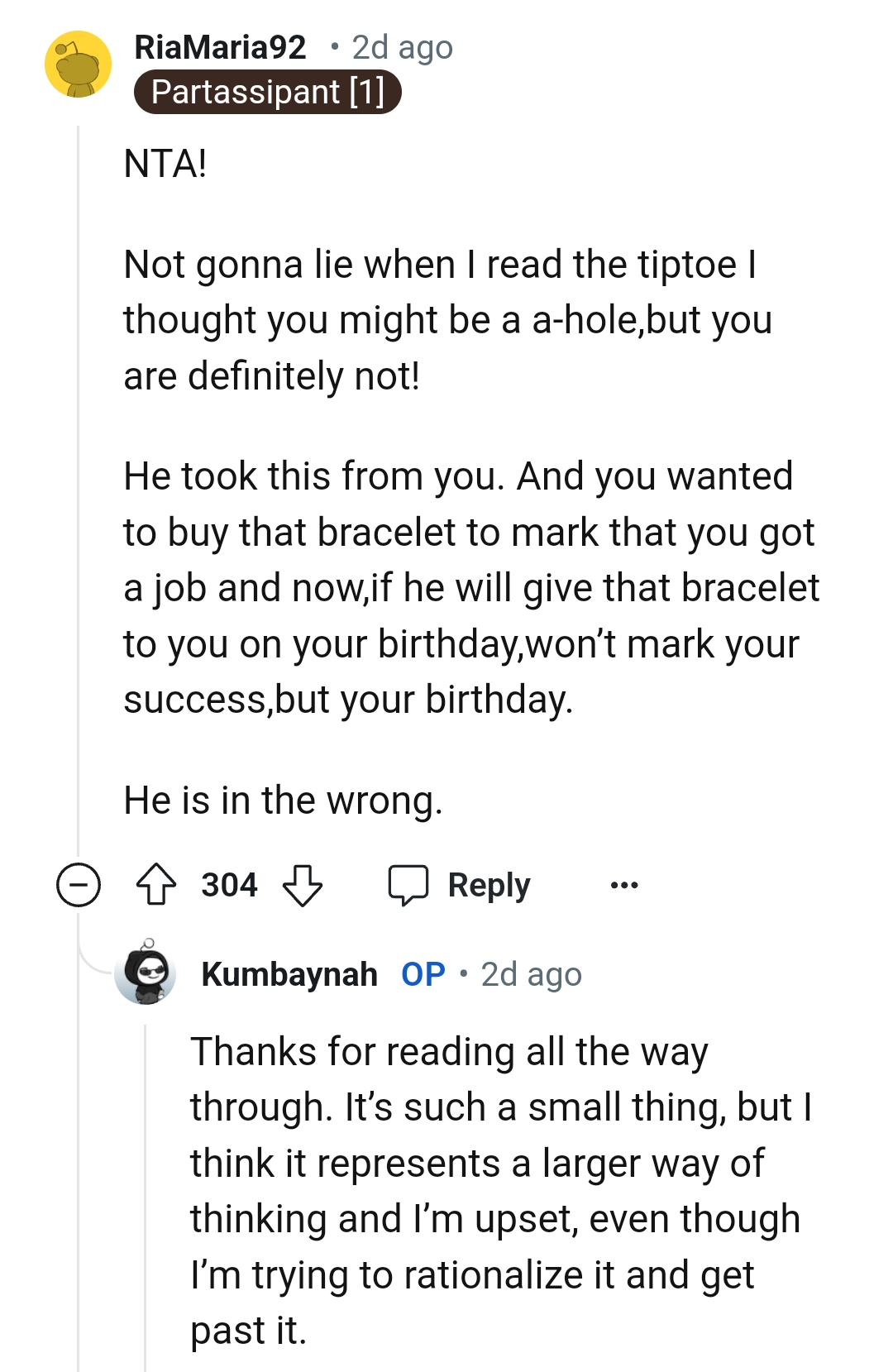Image resolution: width=893 pixels, height=1372 pixels.
Task: Upvote RiaMaria92's comment
Action: pos(156,885)
